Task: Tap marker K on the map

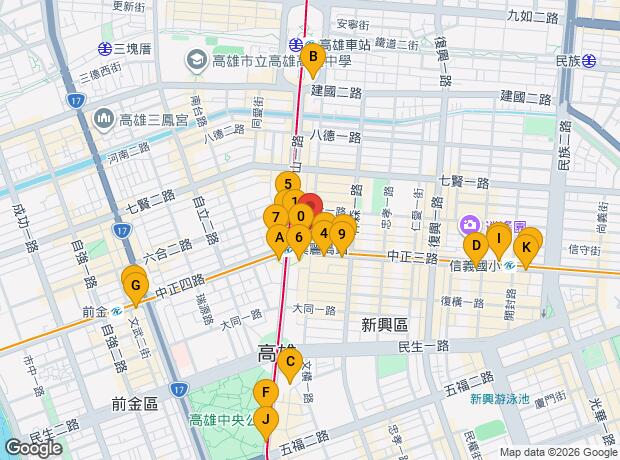Action: (x=525, y=247)
